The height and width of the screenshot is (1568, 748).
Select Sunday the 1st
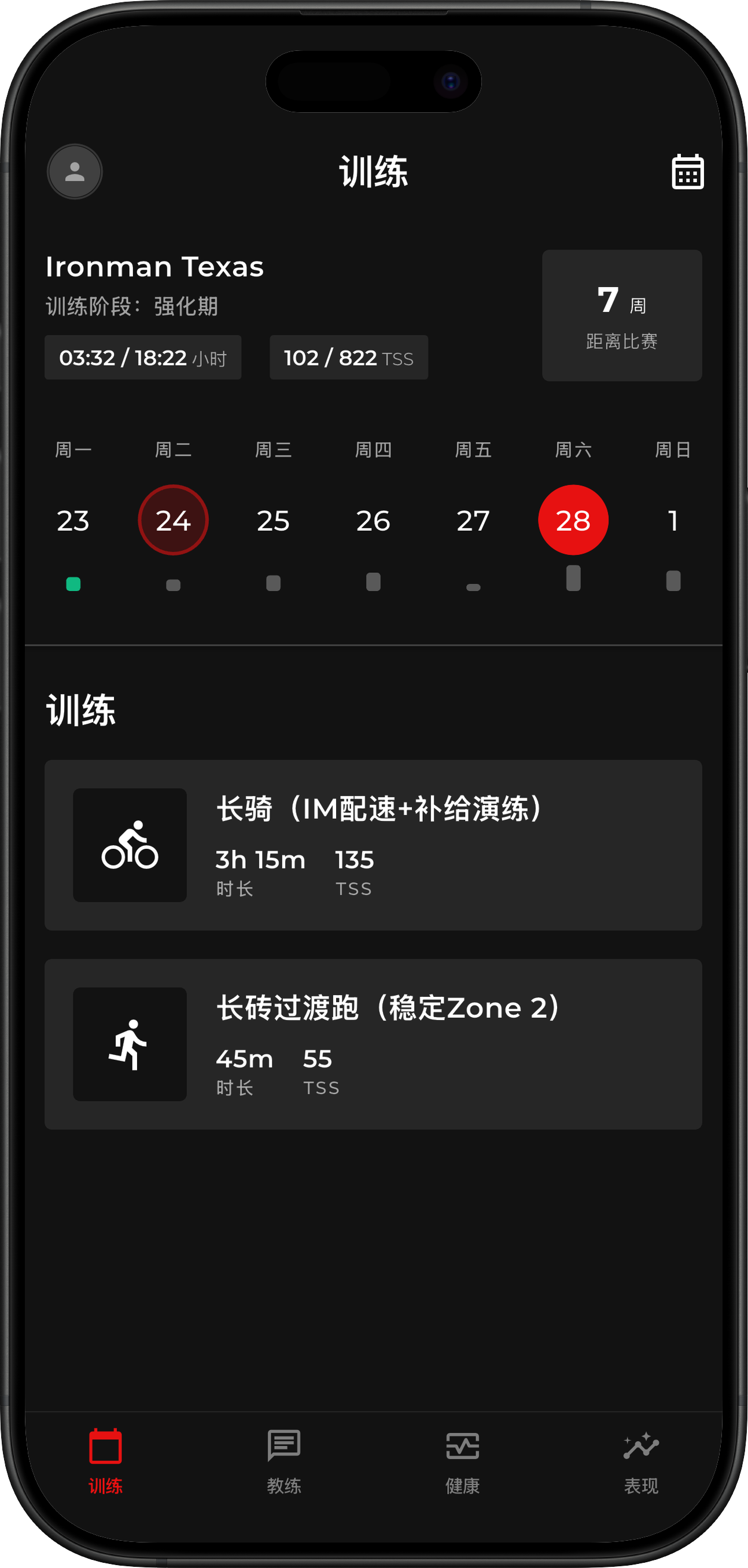(673, 520)
